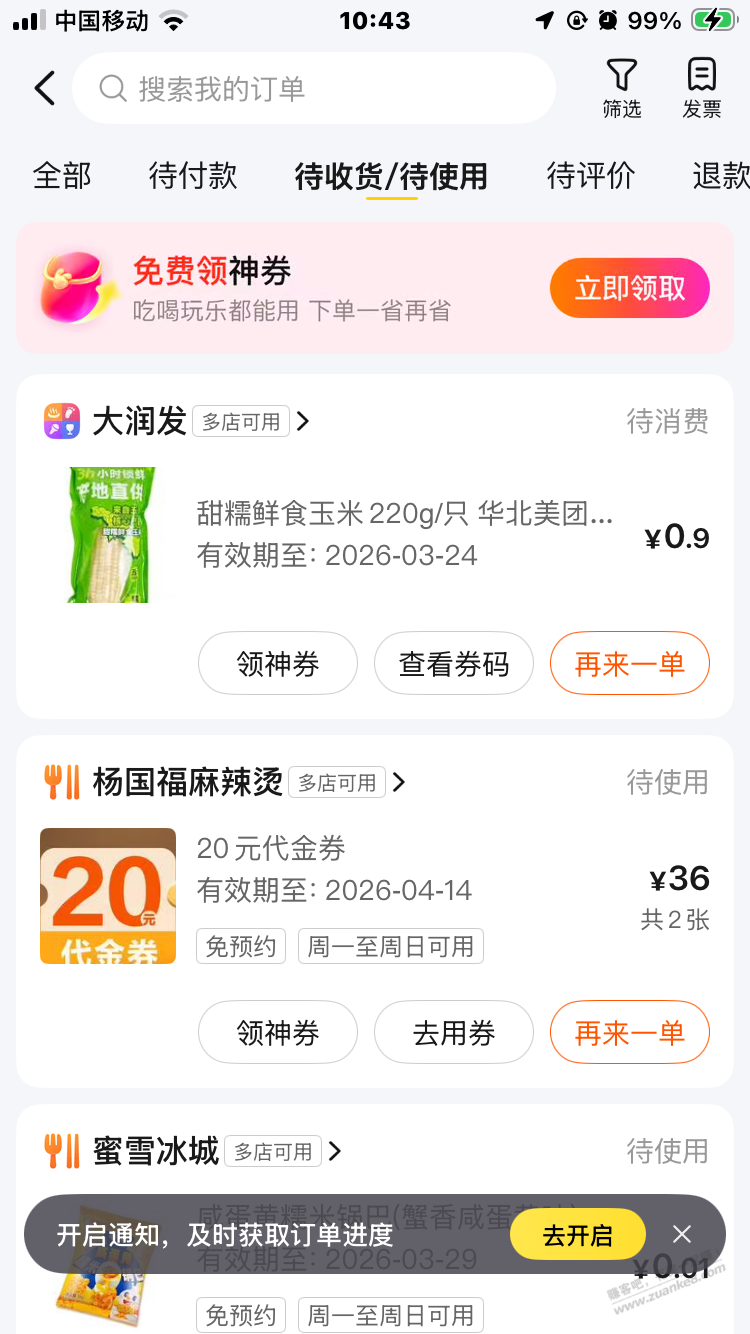Open the 发票 invoice page
The image size is (750, 1334).
click(701, 88)
